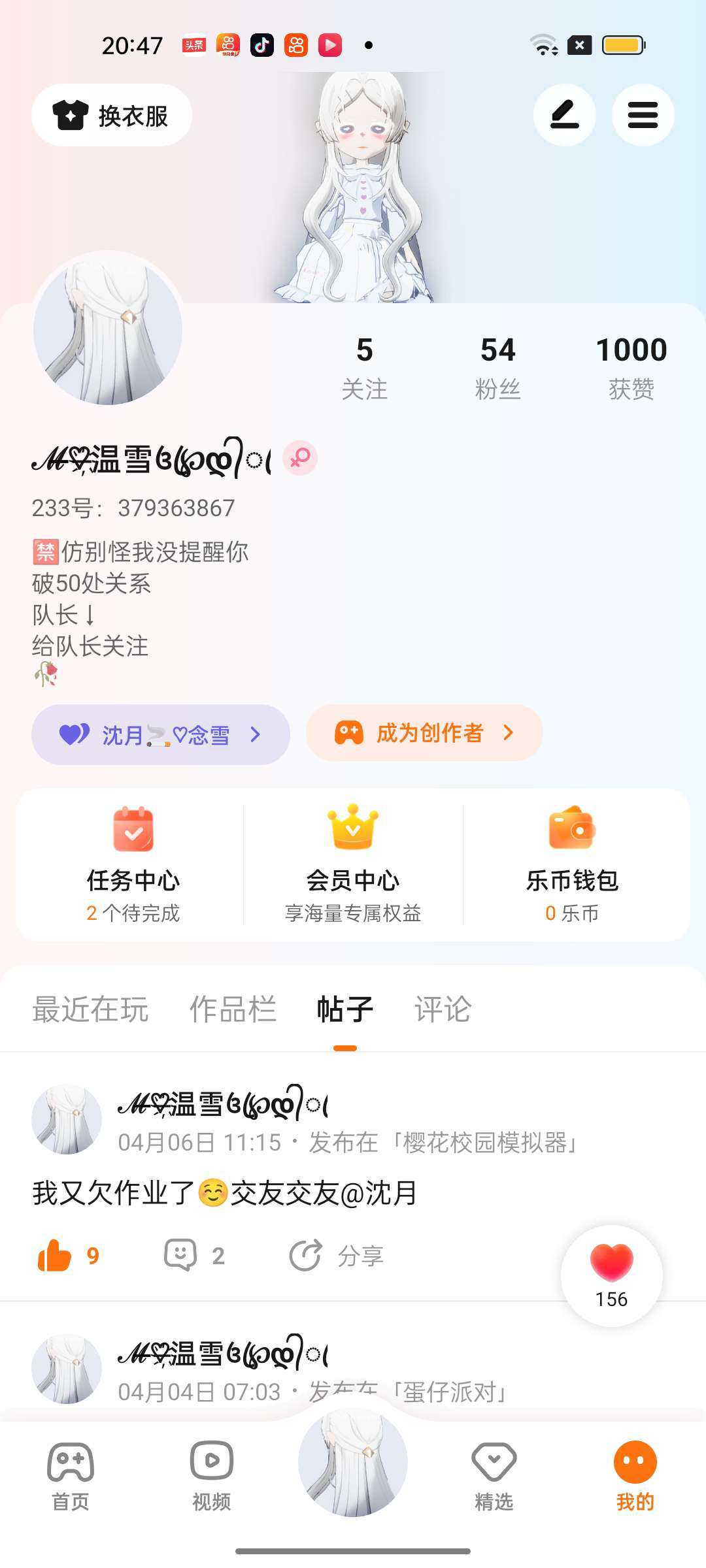The height and width of the screenshot is (1568, 706).
Task: Open the 关注 following list
Action: click(365, 368)
